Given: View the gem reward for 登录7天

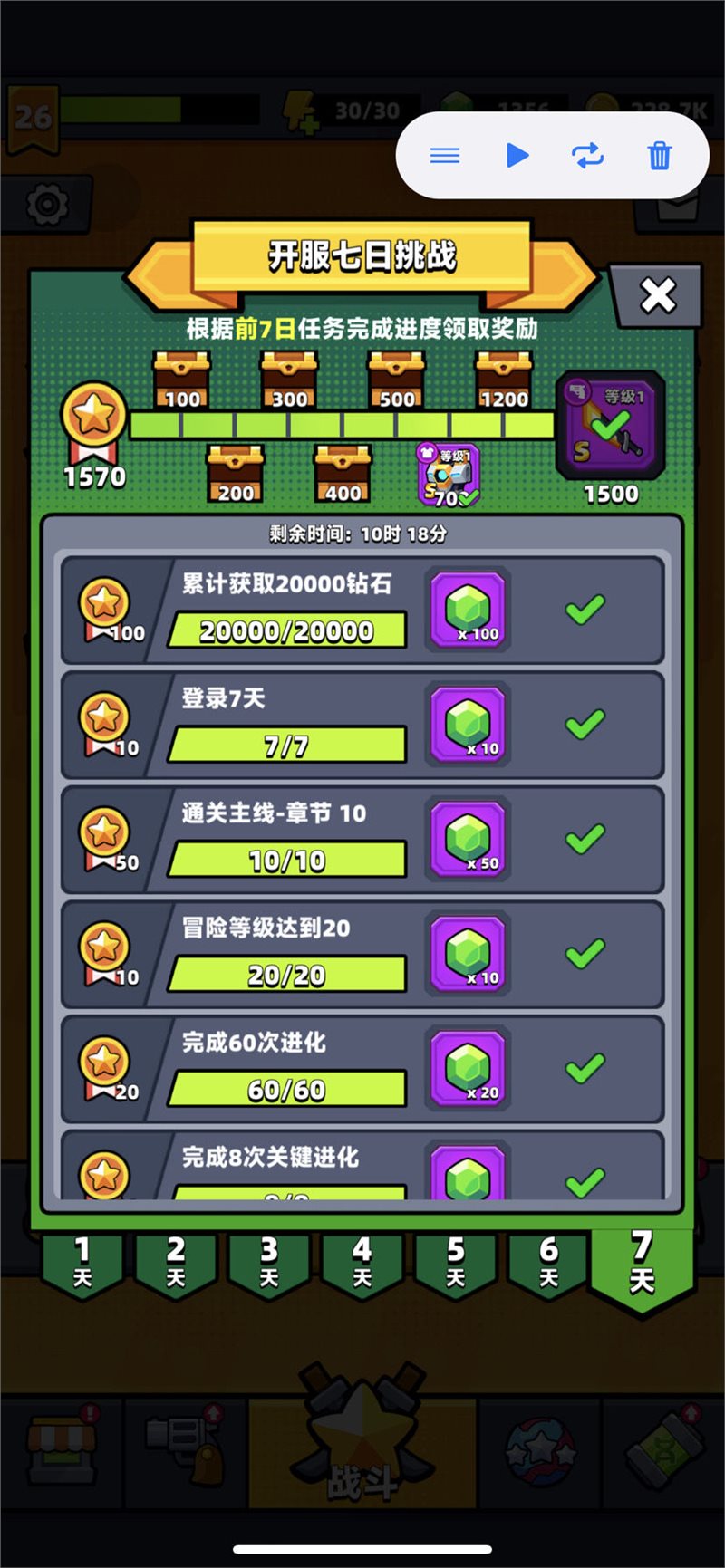Looking at the screenshot, I should click(x=469, y=724).
